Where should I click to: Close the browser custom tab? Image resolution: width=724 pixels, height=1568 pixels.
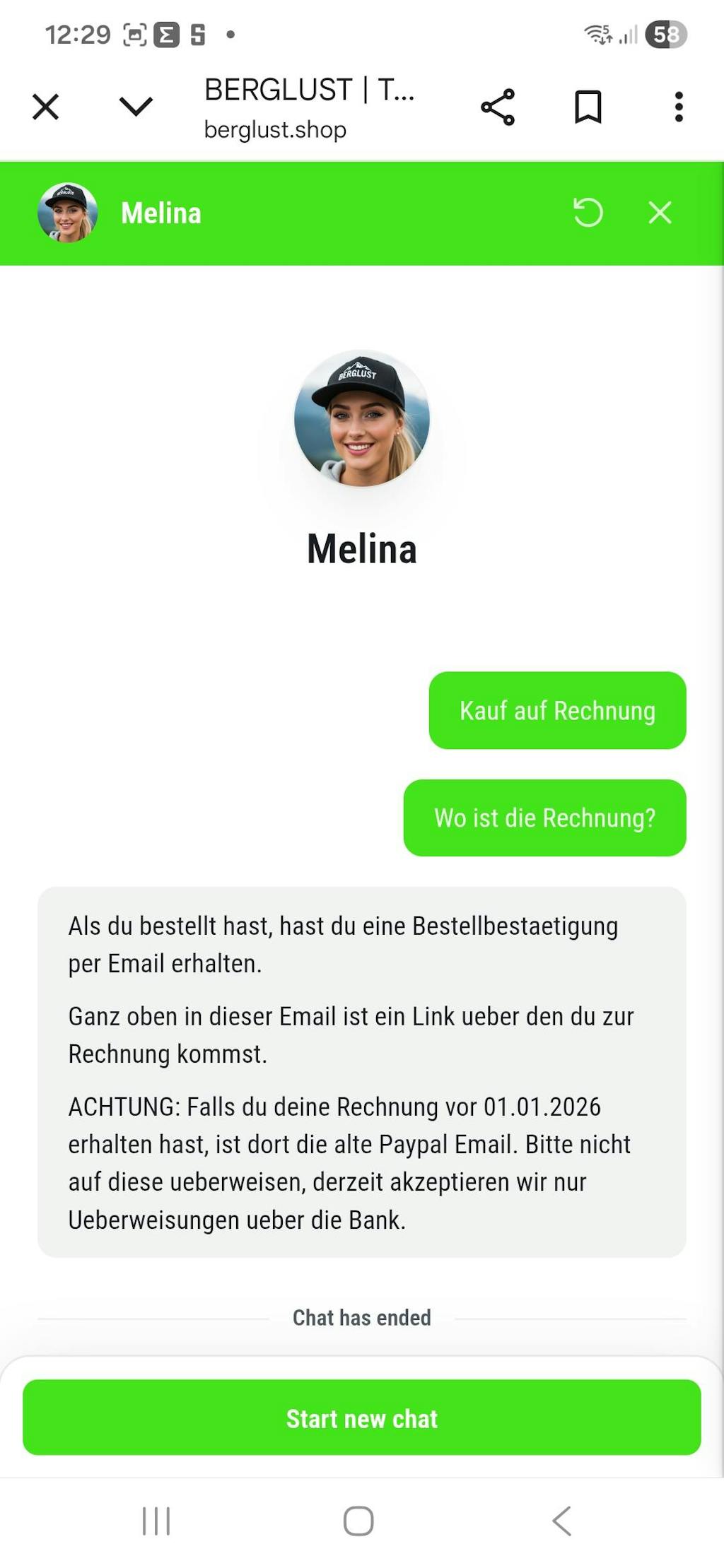(46, 107)
